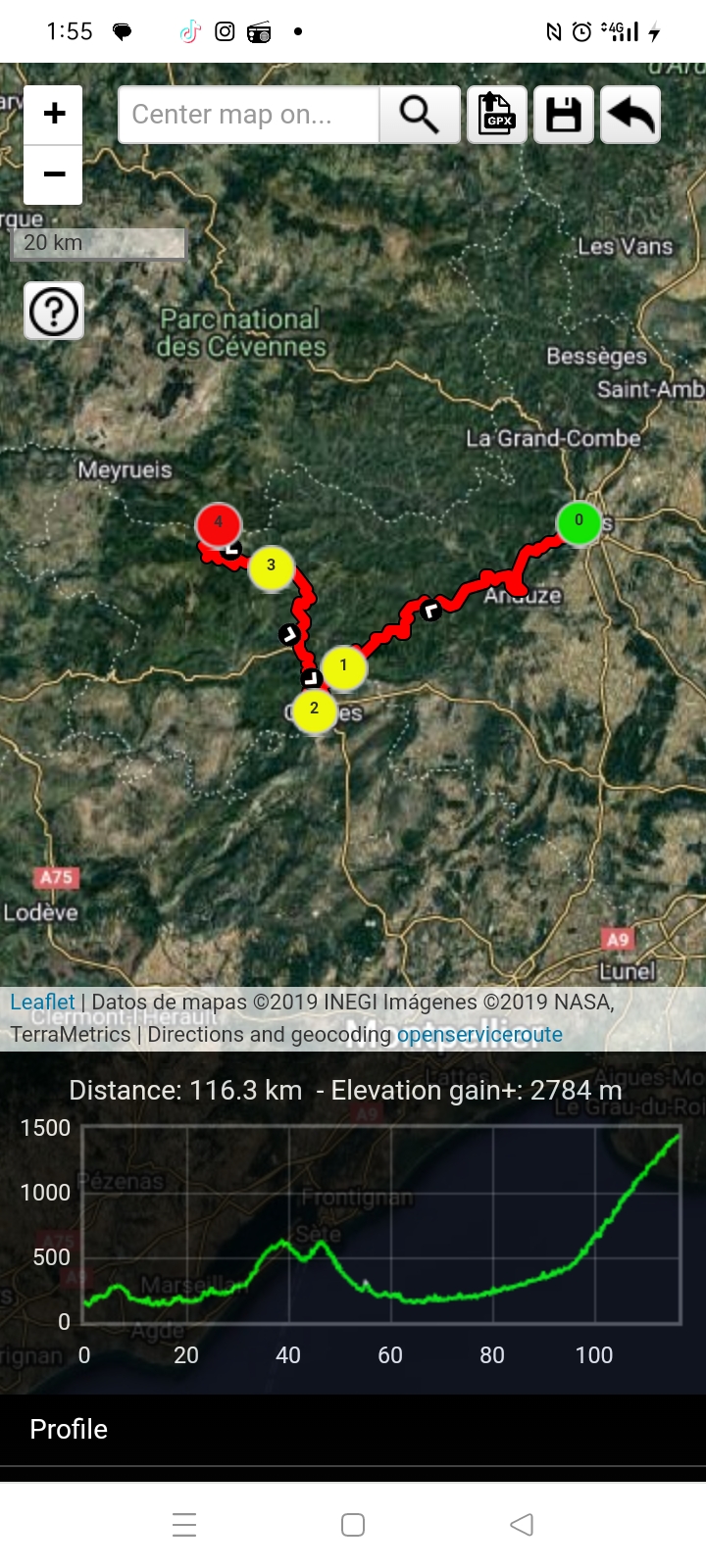Viewport: 706px width, 1568px height.
Task: Select red end waypoint 4
Action: [219, 524]
